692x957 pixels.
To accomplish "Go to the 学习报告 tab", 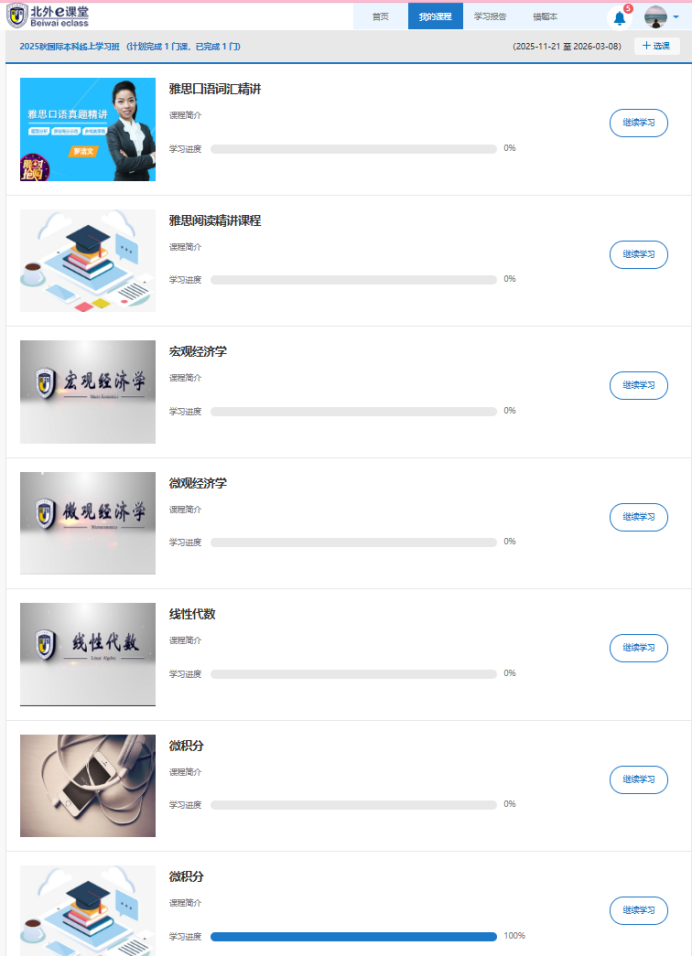I will (x=490, y=16).
